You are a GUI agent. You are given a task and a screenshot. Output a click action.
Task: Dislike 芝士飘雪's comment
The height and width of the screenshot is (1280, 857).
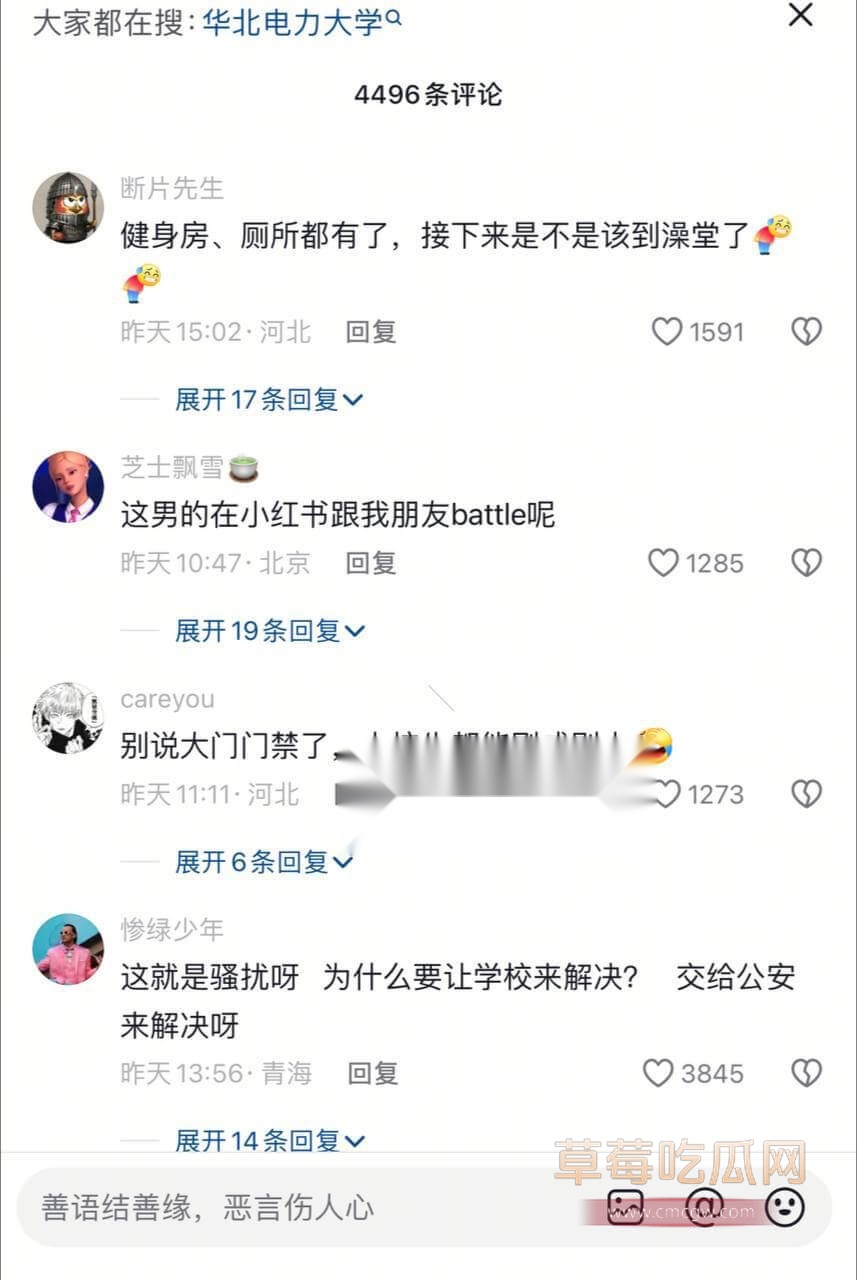(806, 563)
